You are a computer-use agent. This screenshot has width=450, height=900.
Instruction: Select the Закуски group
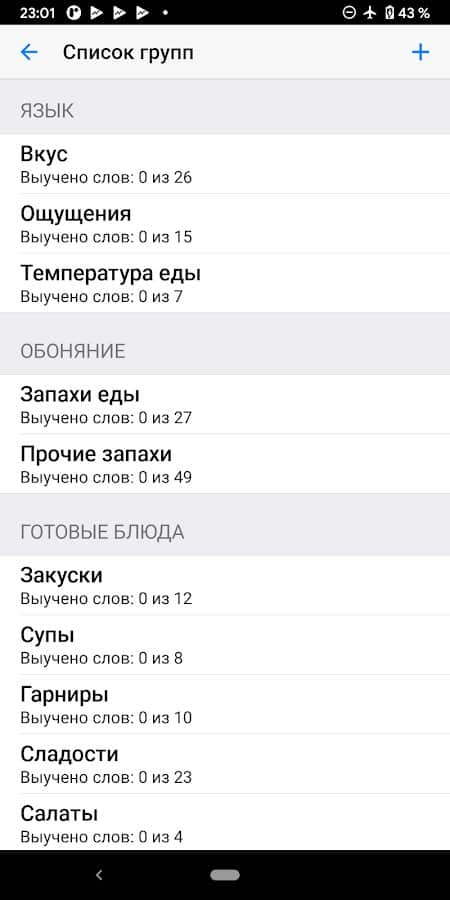tap(225, 585)
